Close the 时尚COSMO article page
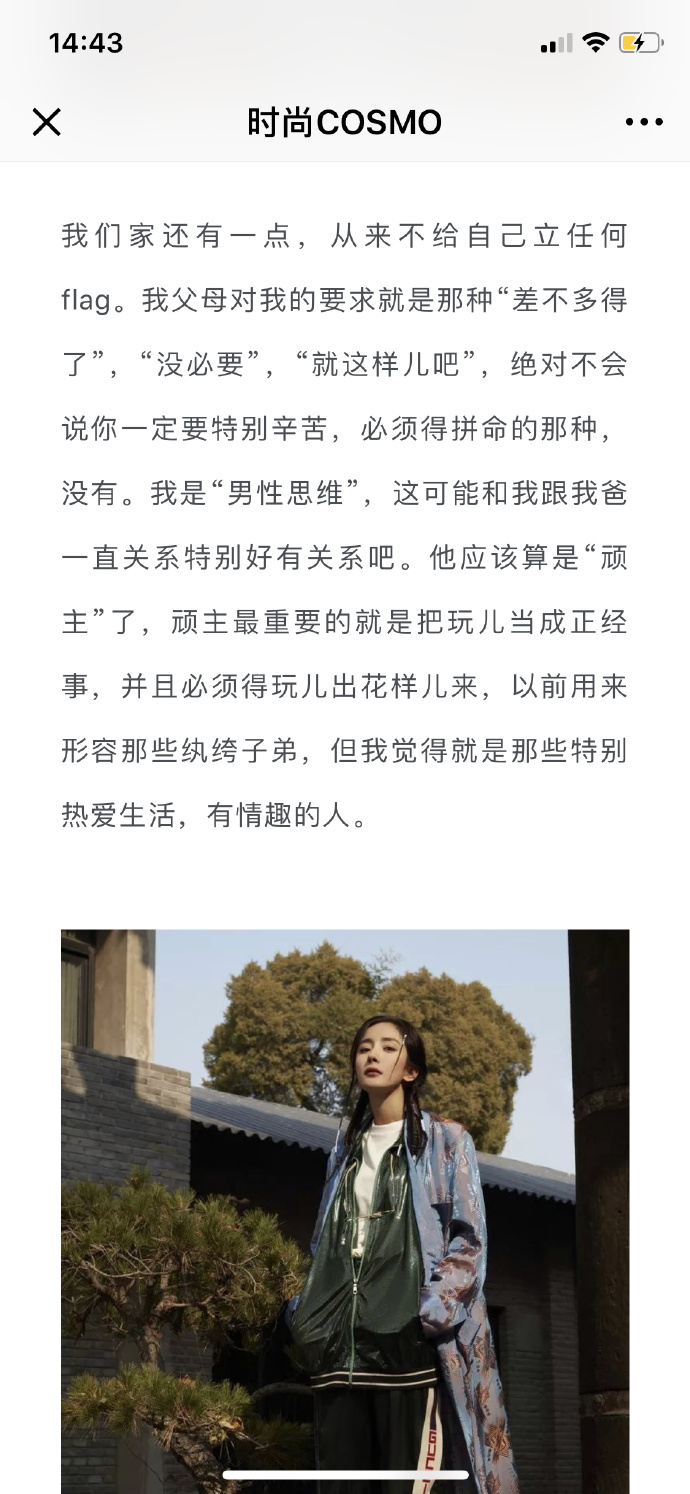This screenshot has height=1494, width=690. (47, 122)
